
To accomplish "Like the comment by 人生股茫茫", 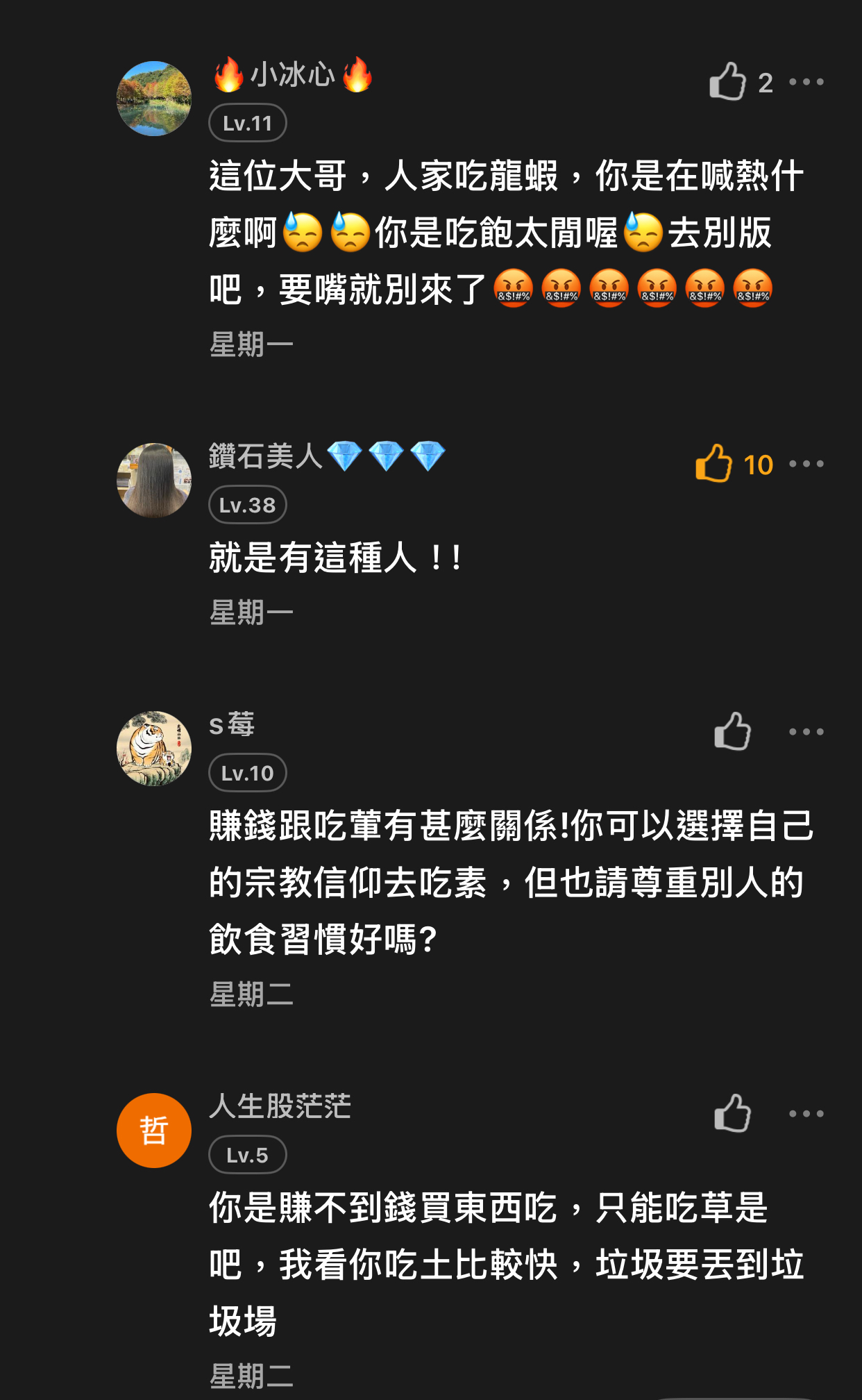I will 732,1113.
